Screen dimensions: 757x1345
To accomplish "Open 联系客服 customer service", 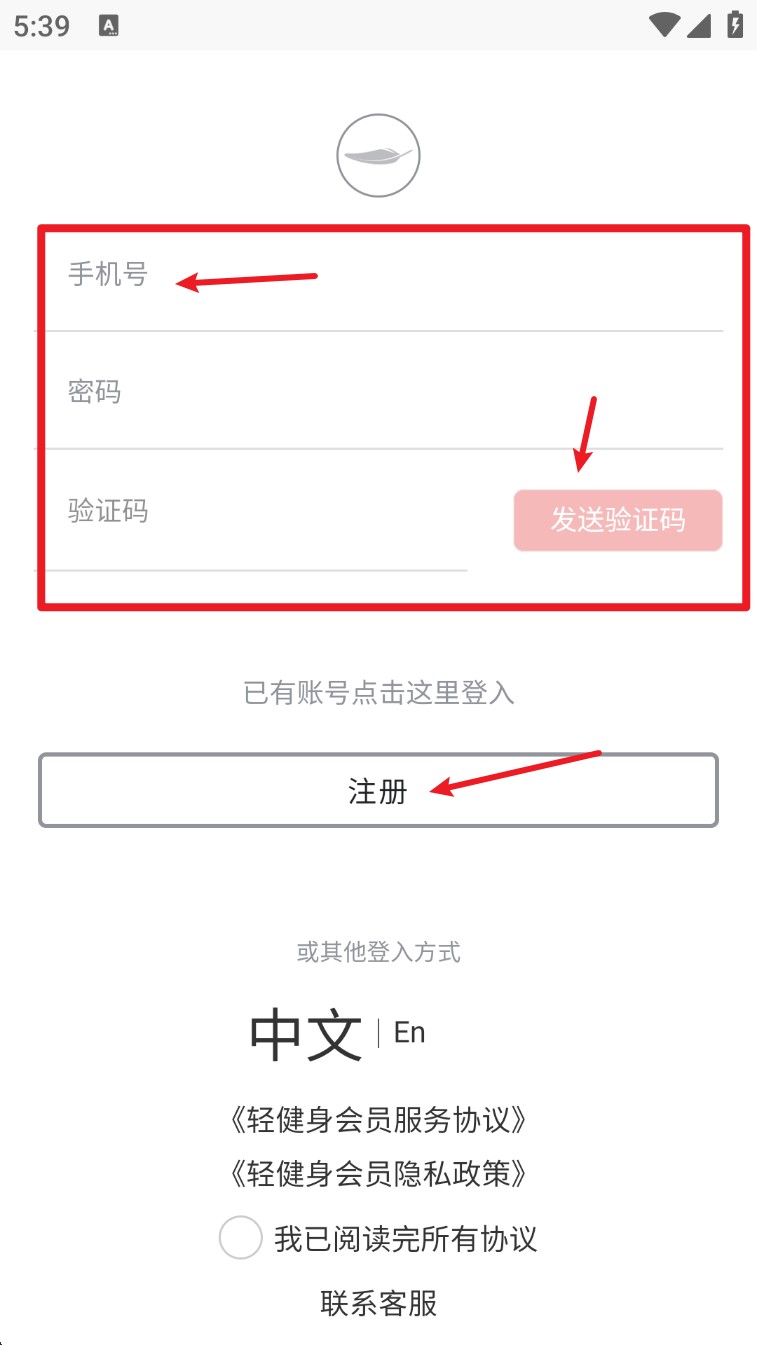I will point(378,1303).
